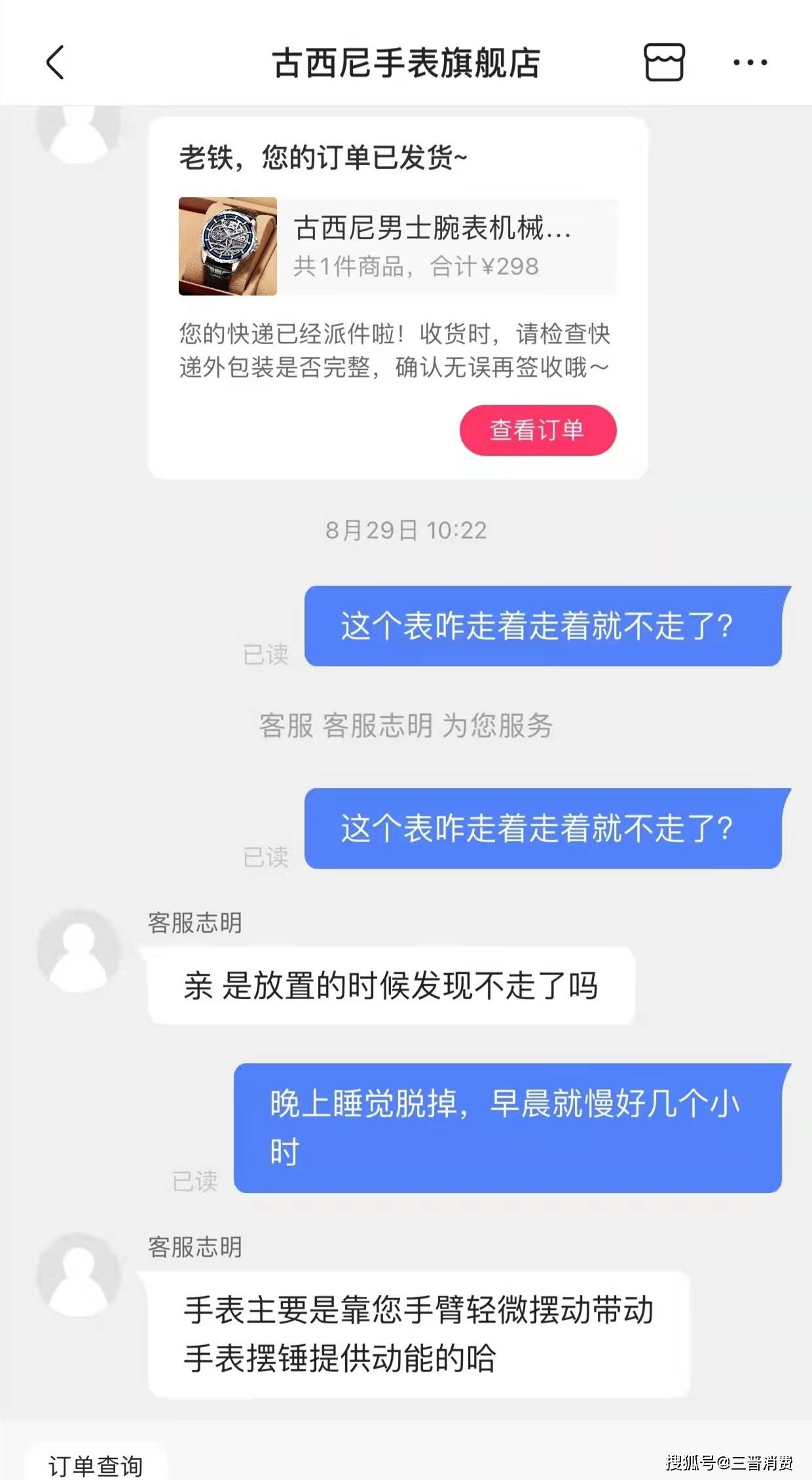Open the store shop icon
The image size is (812, 1480).
pyautogui.click(x=664, y=62)
